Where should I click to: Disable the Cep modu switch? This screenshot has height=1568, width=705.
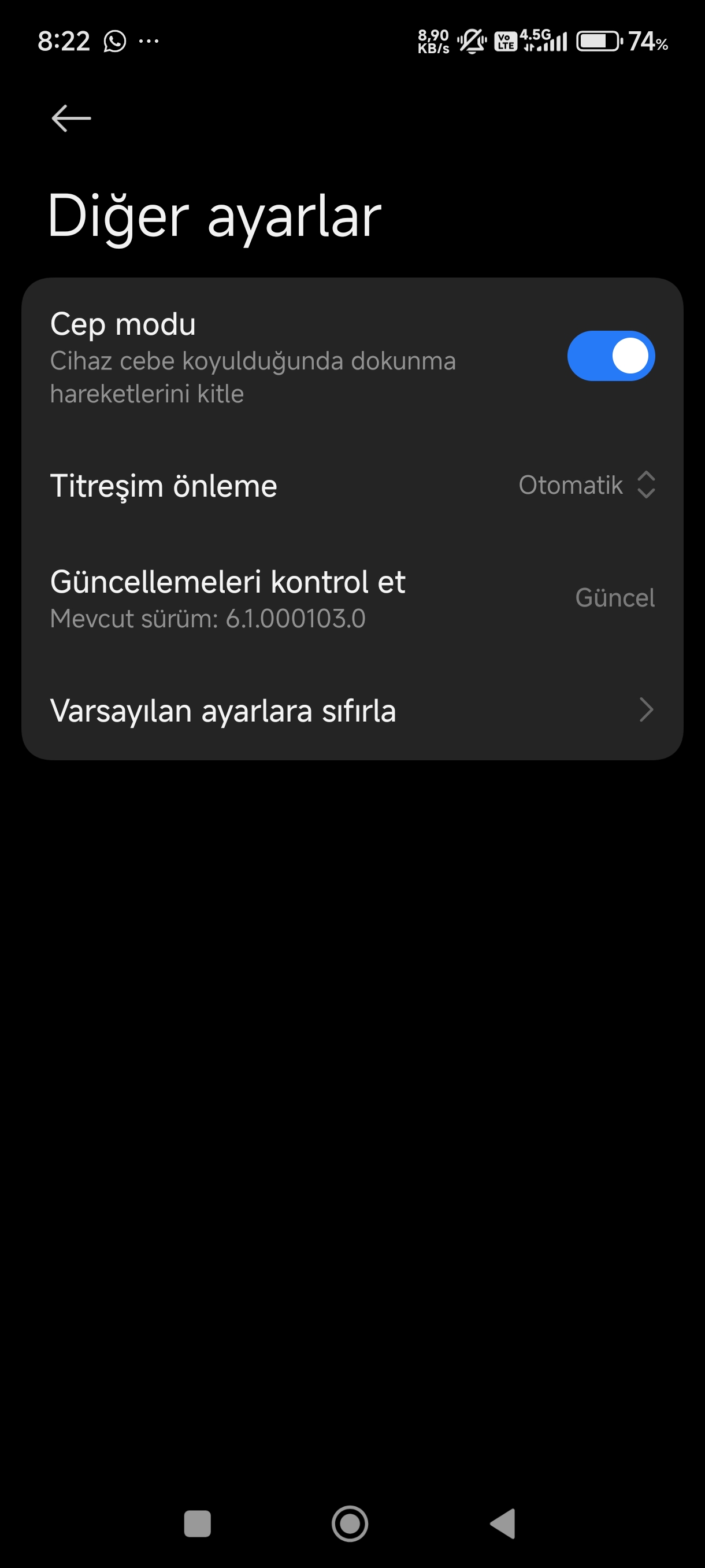tap(611, 356)
